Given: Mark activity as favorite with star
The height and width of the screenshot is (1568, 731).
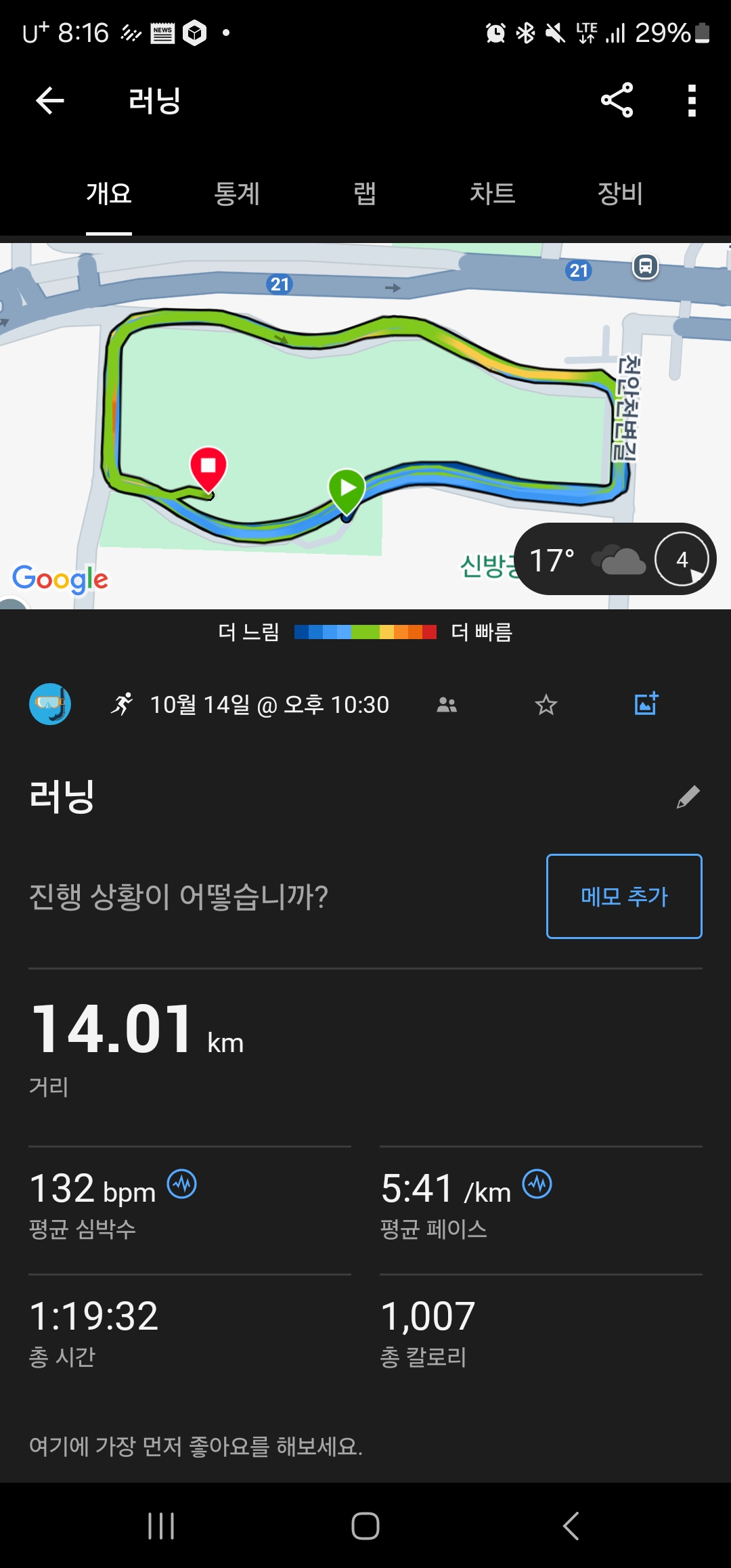Looking at the screenshot, I should click(x=546, y=705).
